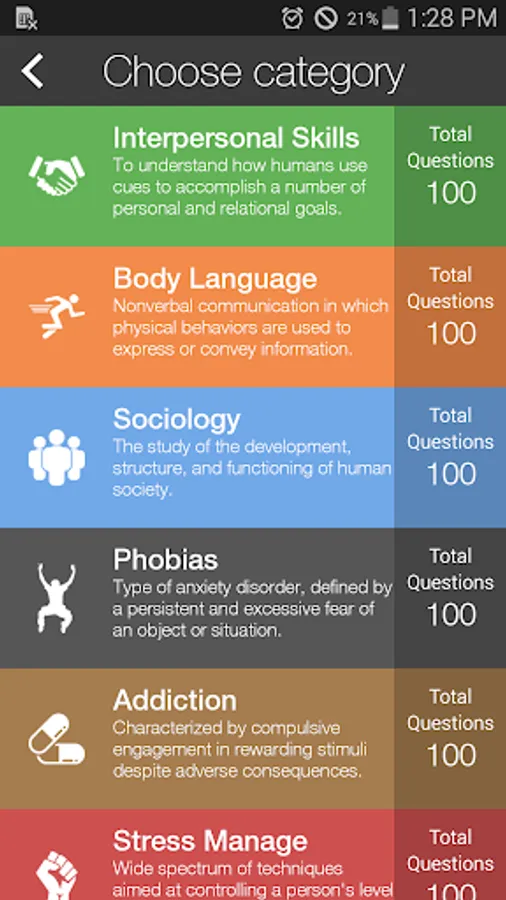
Task: Open the Interpersonal Skills category
Action: pos(253,176)
